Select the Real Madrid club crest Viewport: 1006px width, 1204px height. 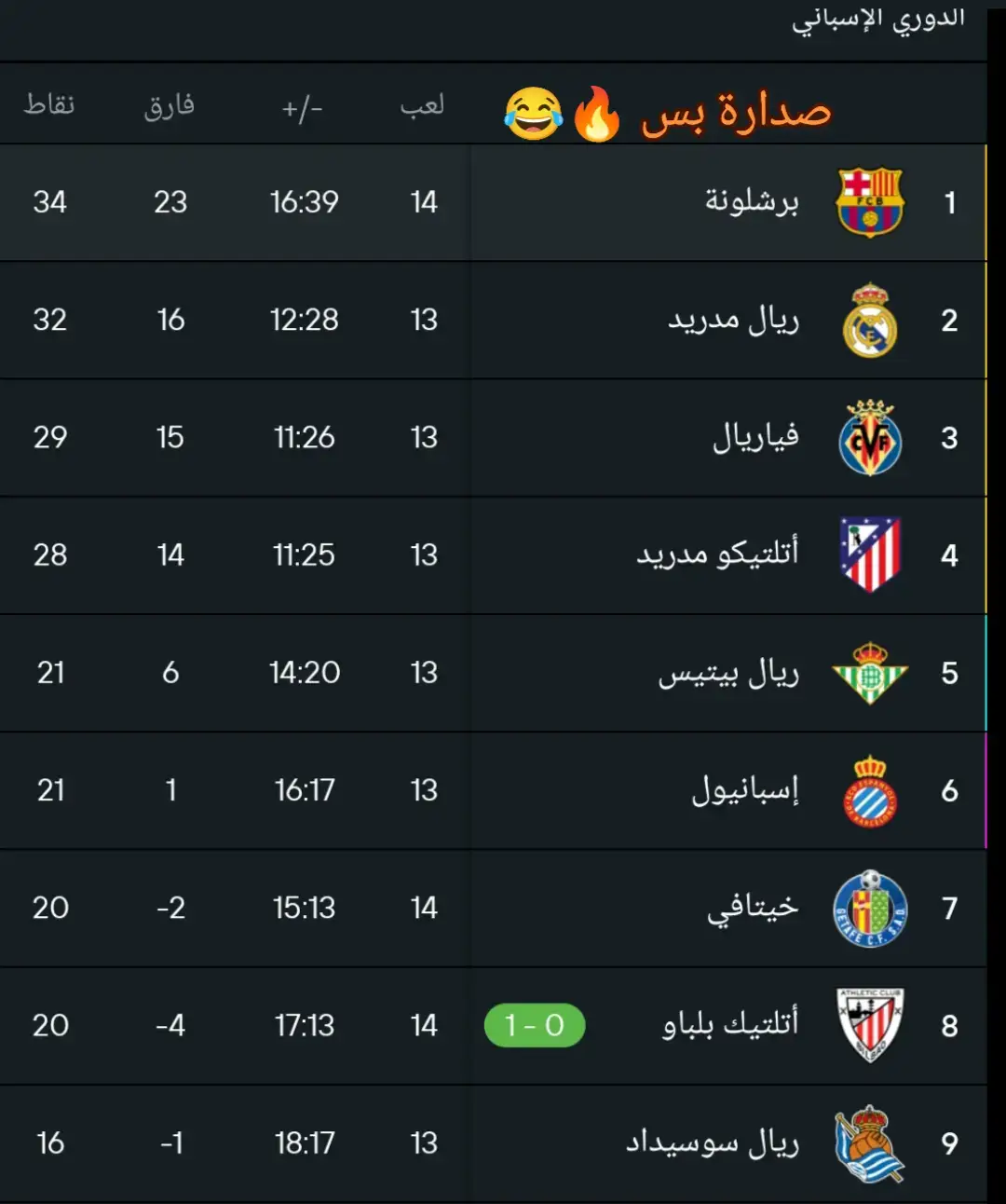click(x=870, y=320)
